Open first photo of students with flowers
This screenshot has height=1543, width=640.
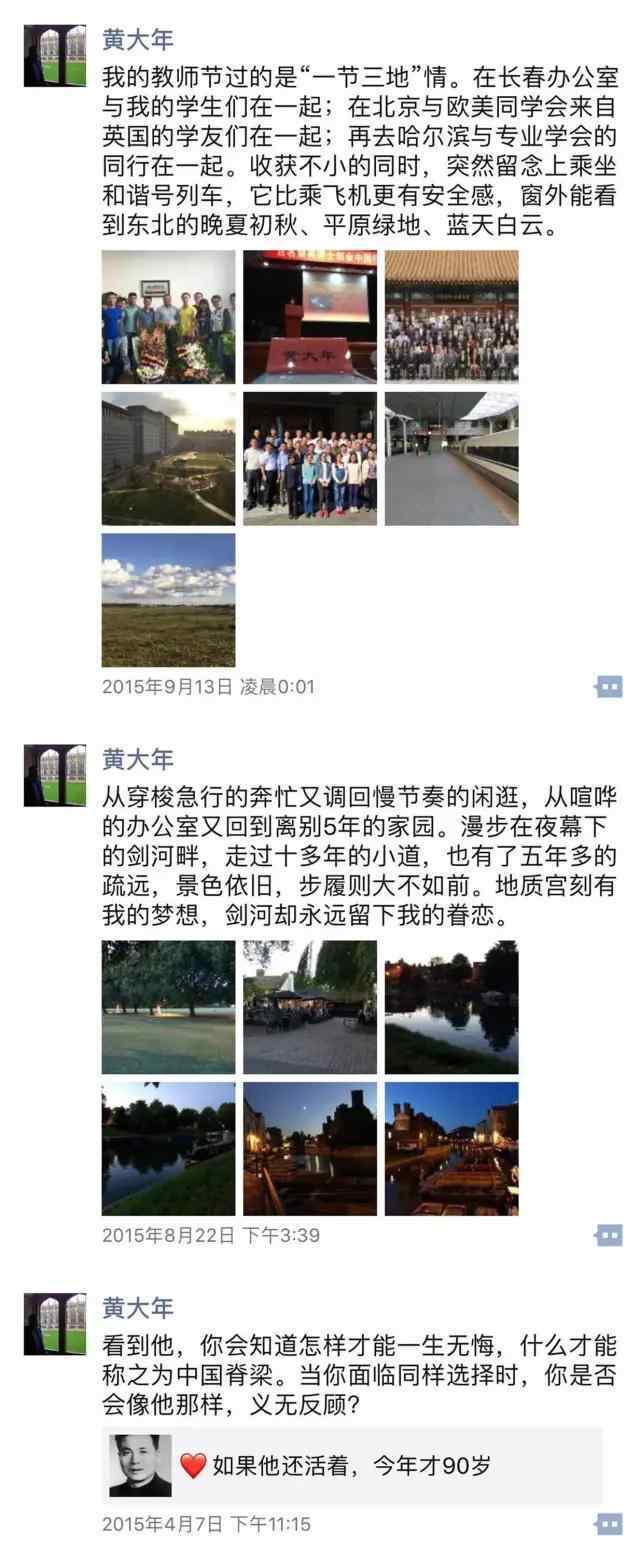pyautogui.click(x=168, y=316)
